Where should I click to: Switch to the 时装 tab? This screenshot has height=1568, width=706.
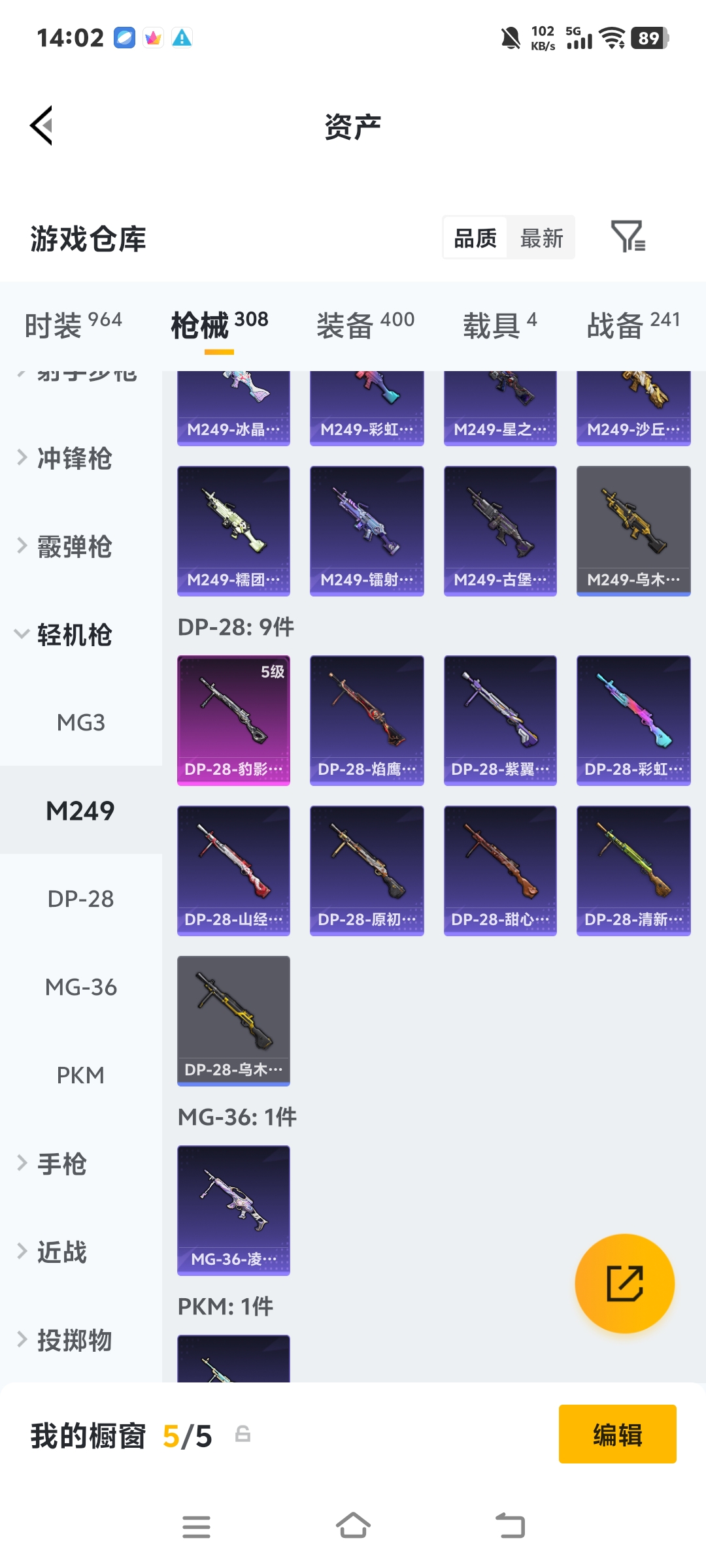point(73,325)
